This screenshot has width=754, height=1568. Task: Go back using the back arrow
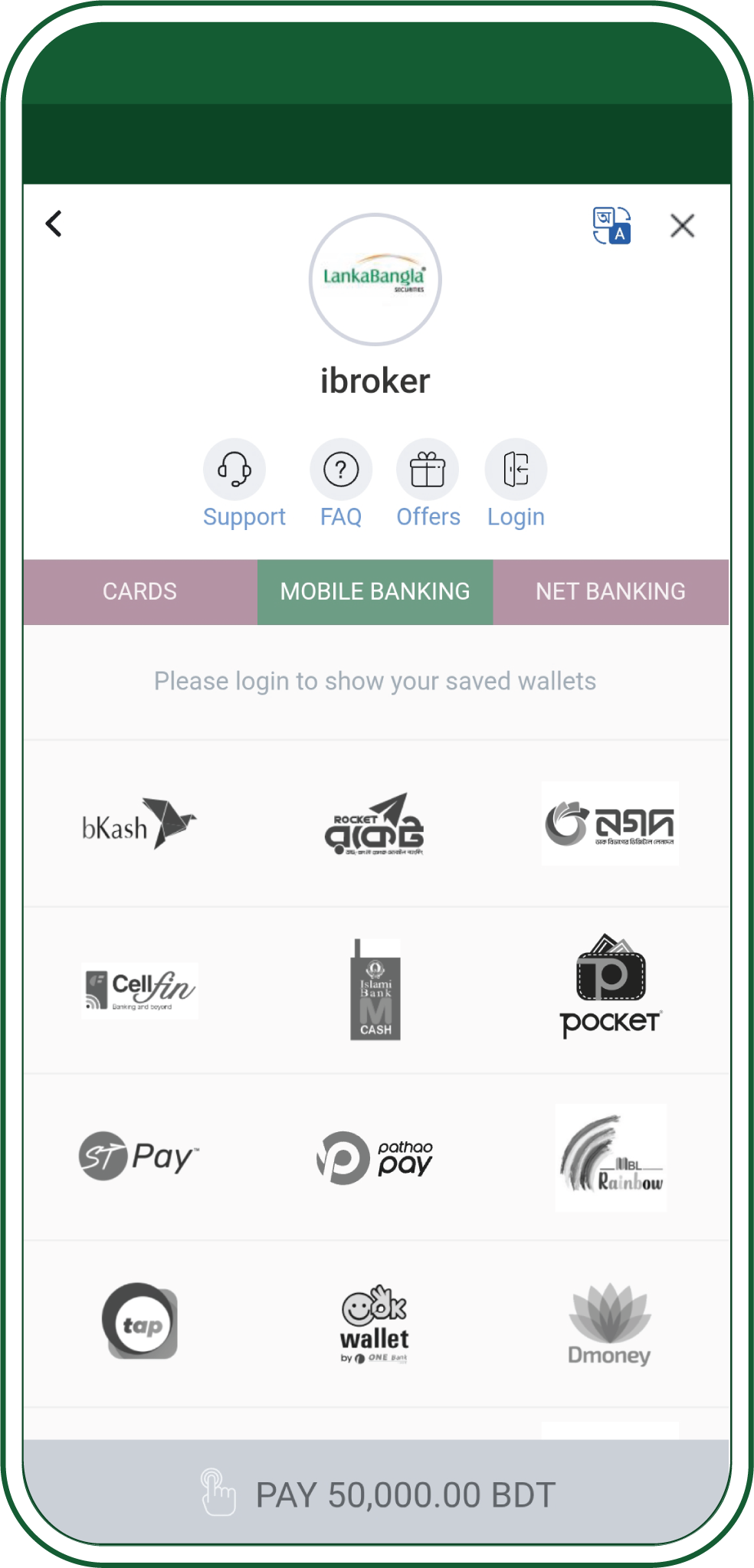click(x=54, y=224)
